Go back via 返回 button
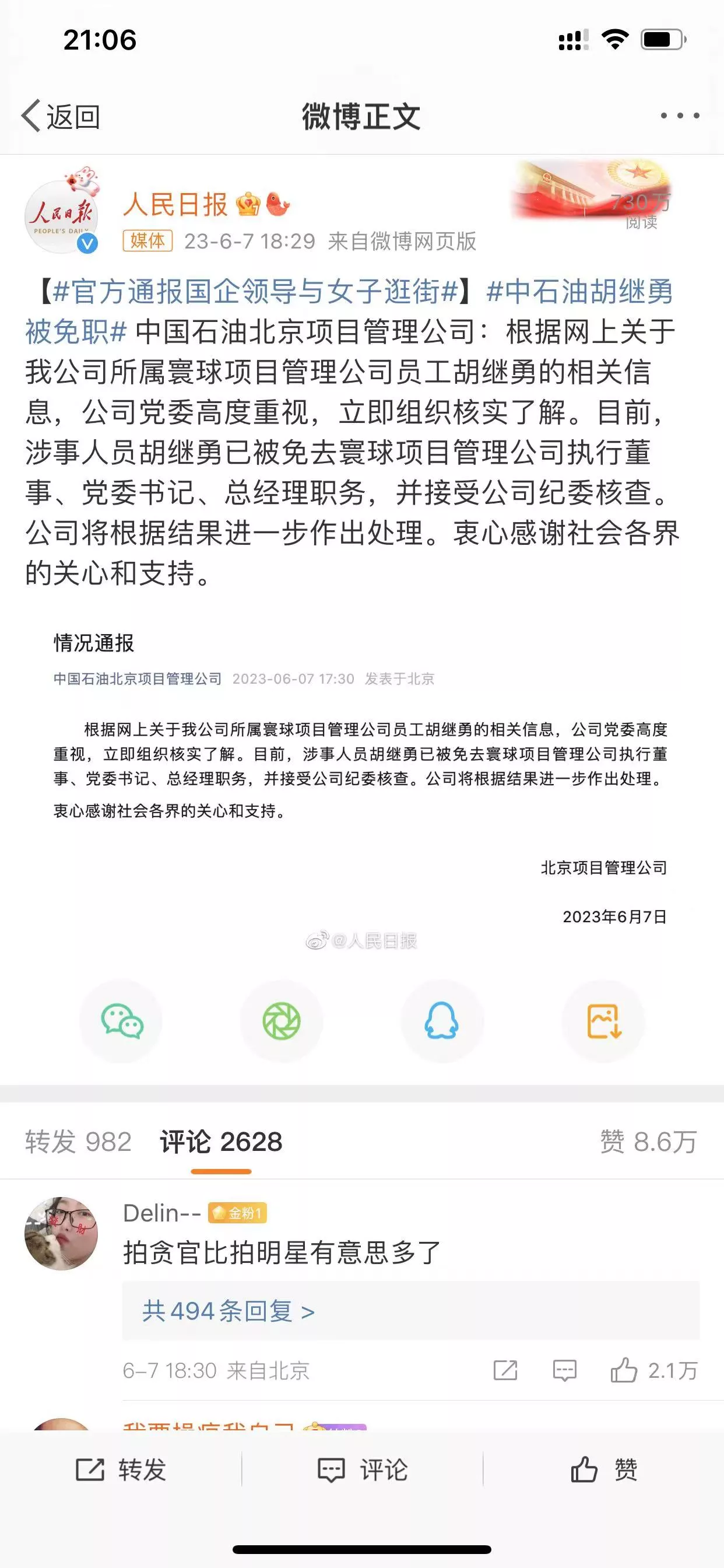The image size is (724, 1568). tap(61, 116)
